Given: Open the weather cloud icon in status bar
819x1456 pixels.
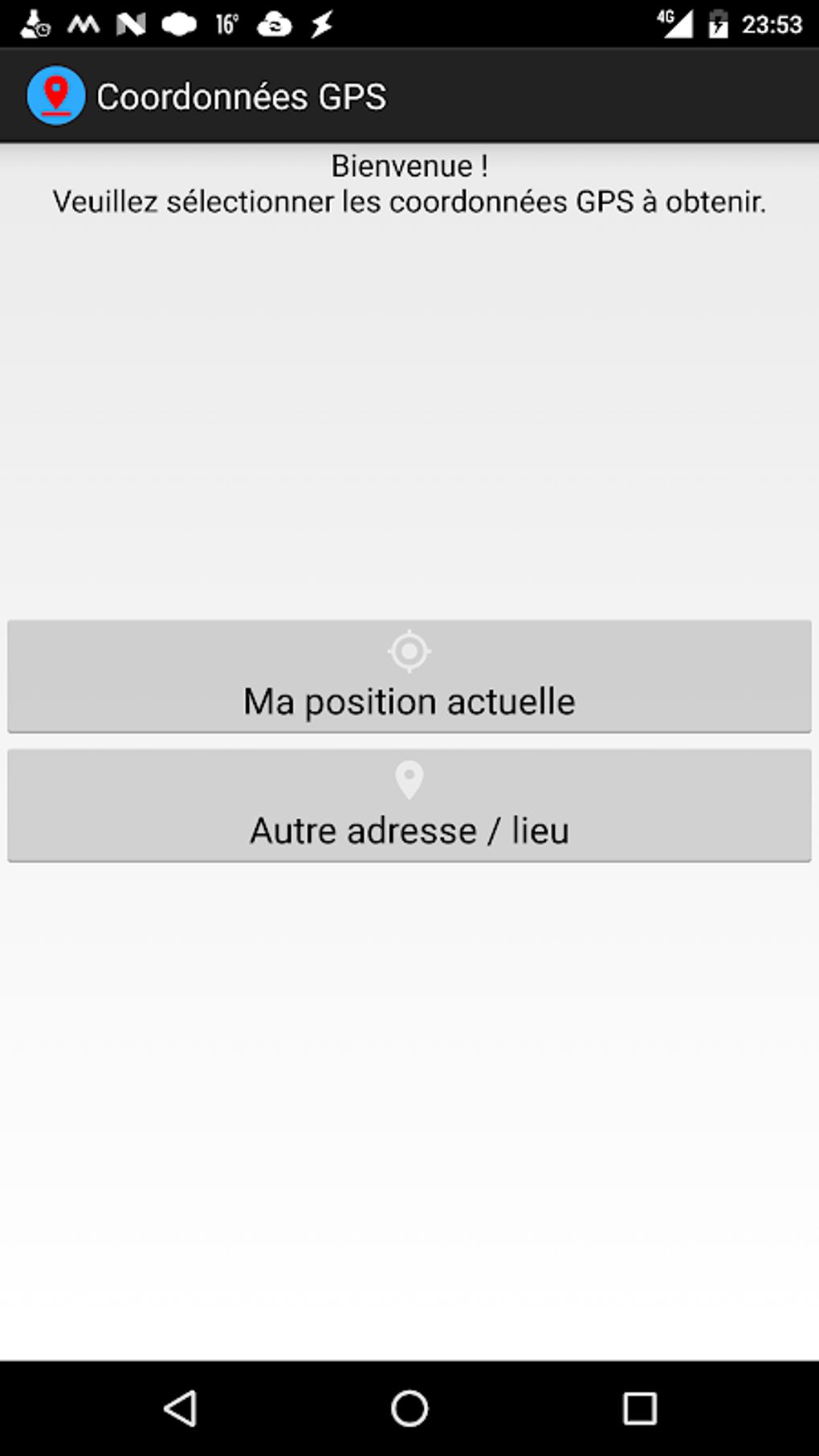Looking at the screenshot, I should [180, 24].
